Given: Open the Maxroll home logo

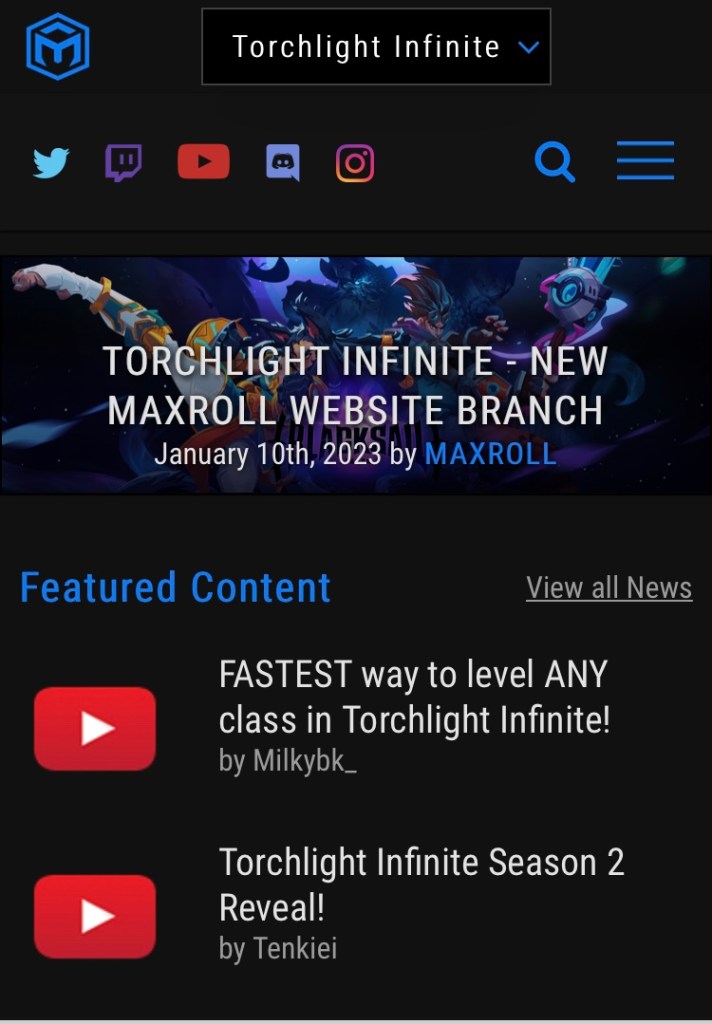Looking at the screenshot, I should (x=58, y=46).
